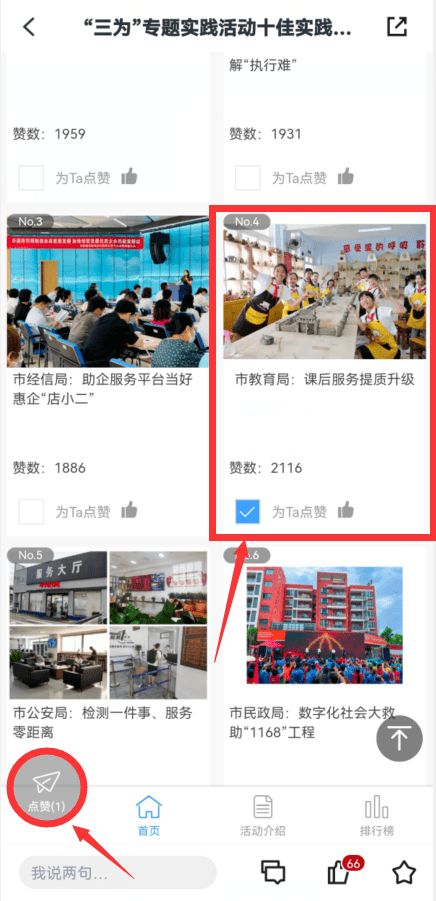This screenshot has height=901, width=436.
Task: Open the share icon in the header
Action: pyautogui.click(x=397, y=26)
